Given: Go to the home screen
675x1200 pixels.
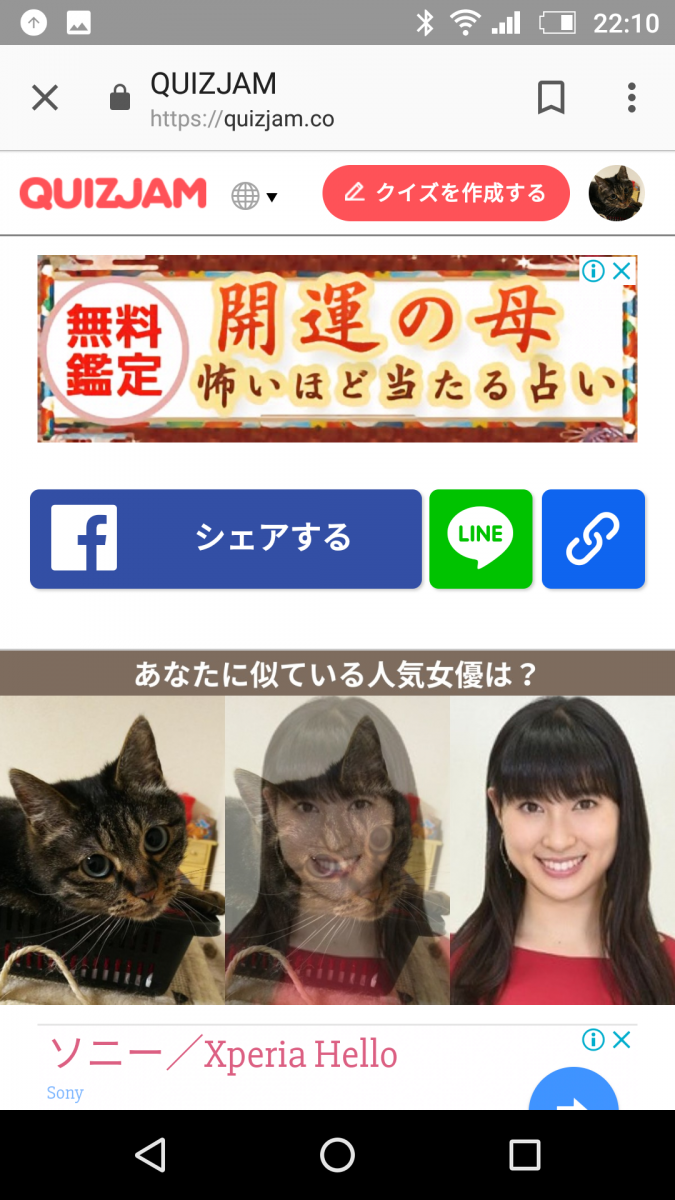Looking at the screenshot, I should click(x=337, y=1155).
